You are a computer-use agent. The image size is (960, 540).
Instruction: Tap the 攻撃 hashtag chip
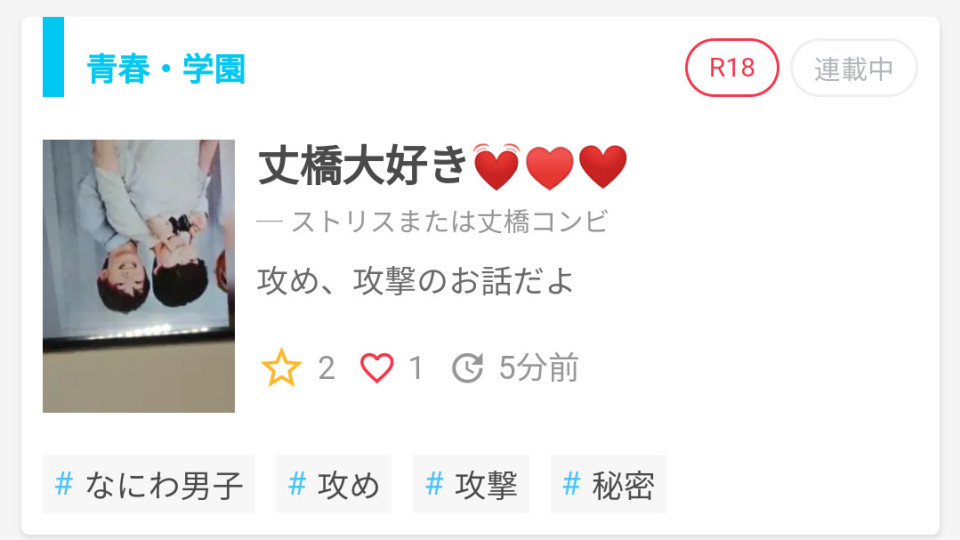pos(471,485)
